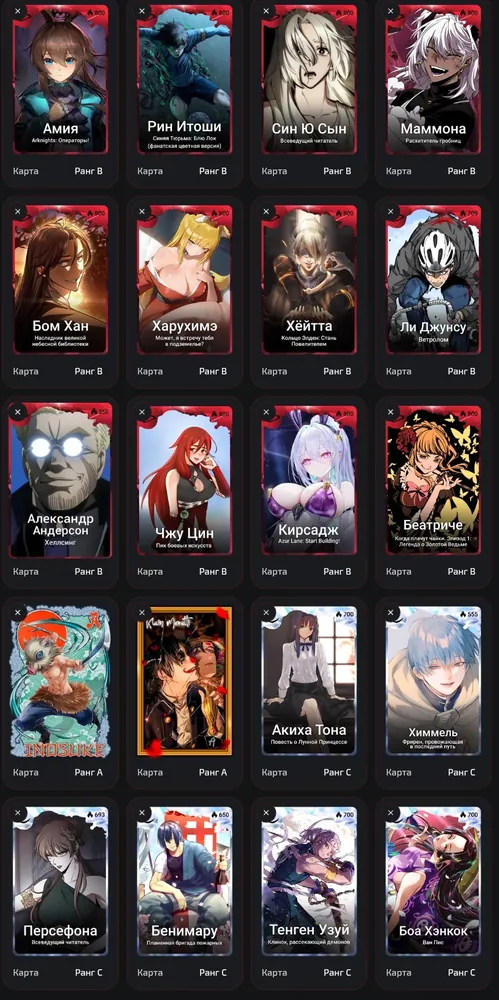Screen dimensions: 499x1000
Task: Remove the Акиха Тона card
Action: coord(266,612)
